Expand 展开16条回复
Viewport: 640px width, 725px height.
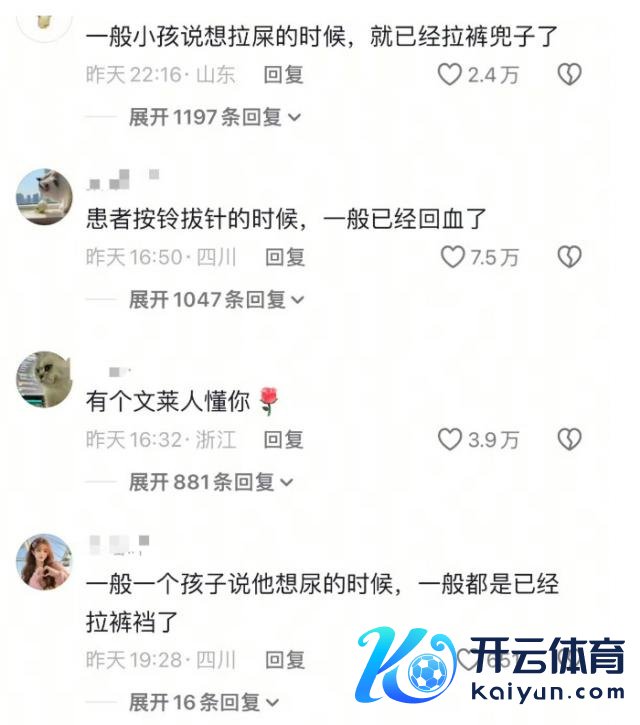coord(204,702)
